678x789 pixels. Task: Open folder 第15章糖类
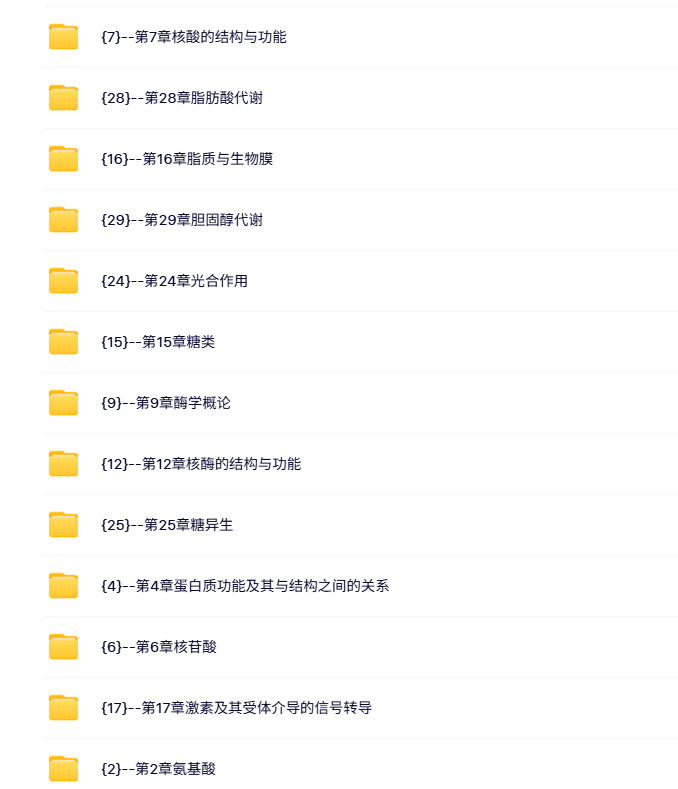coord(158,342)
